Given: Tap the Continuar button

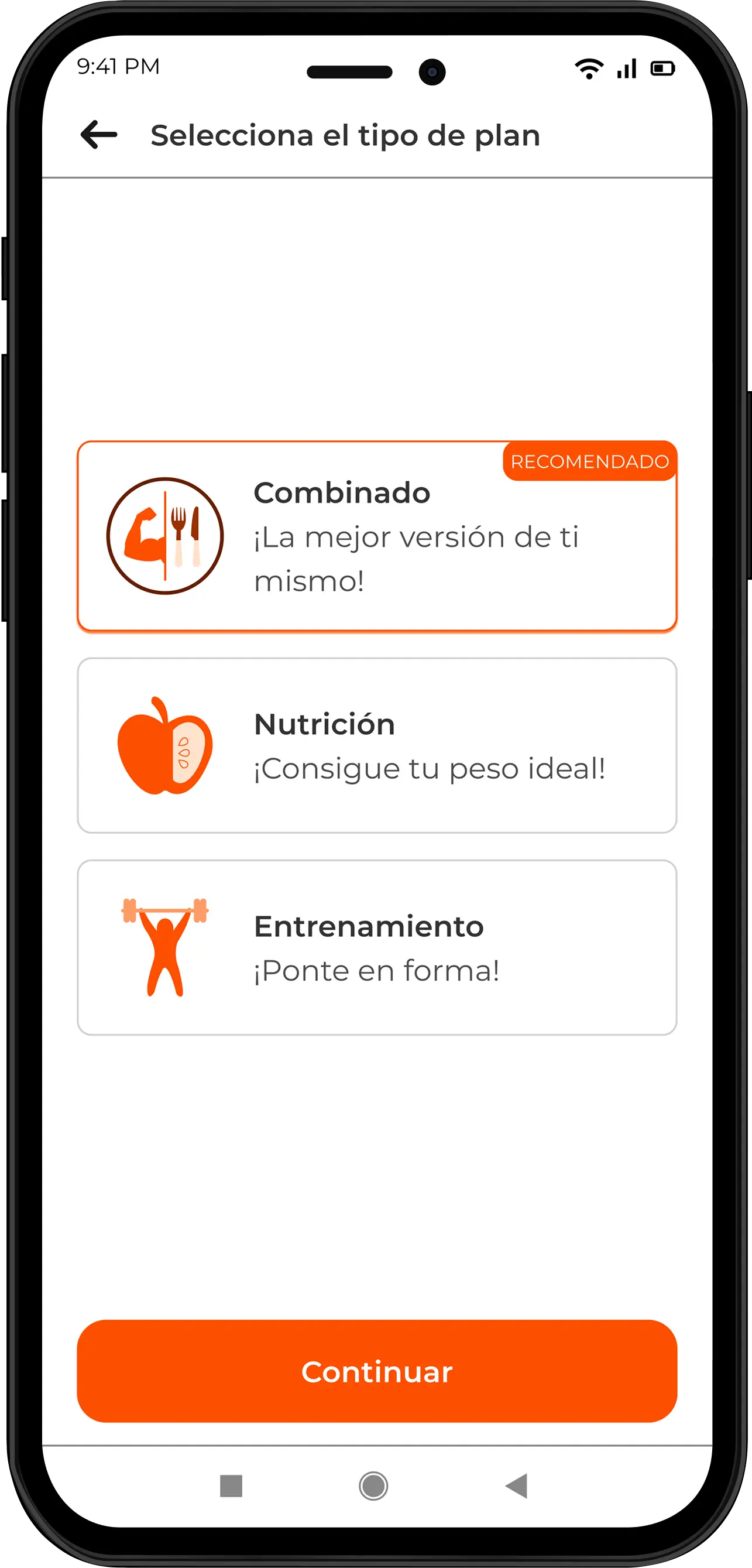Looking at the screenshot, I should [x=377, y=1372].
